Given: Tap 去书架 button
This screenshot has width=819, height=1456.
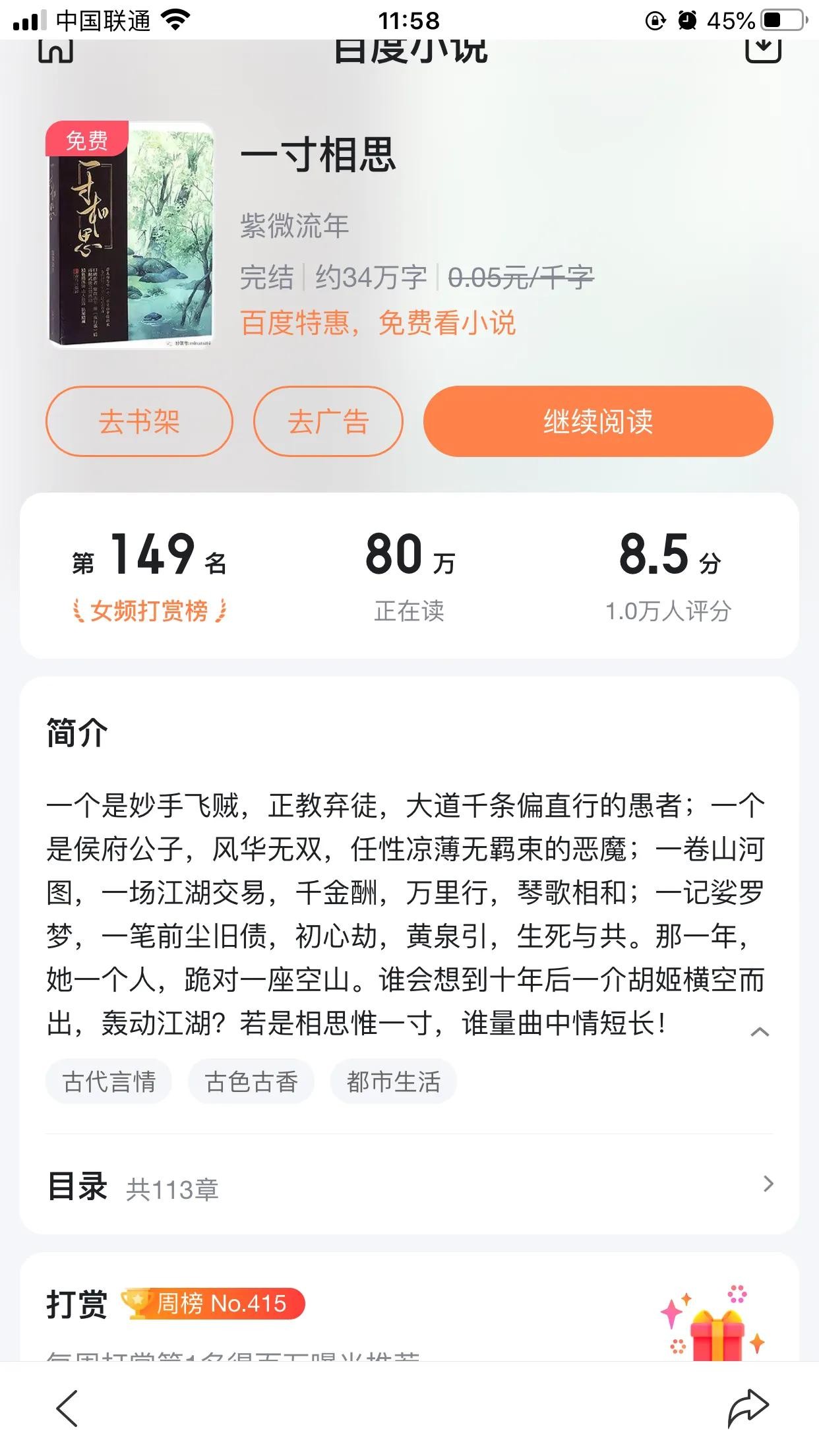Looking at the screenshot, I should [x=139, y=422].
